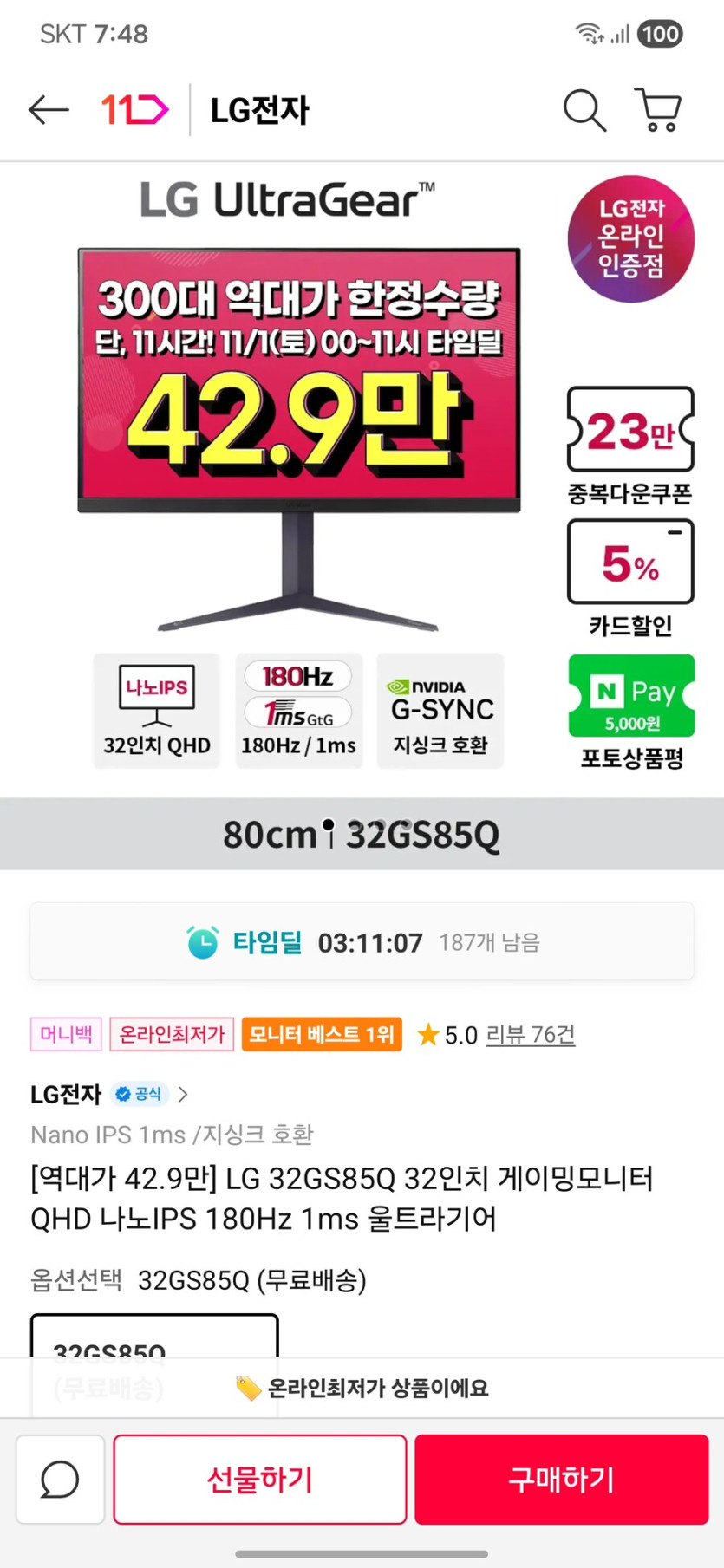This screenshot has height=1568, width=724.
Task: Tap the 모니터 베스트 1위 ranking tag
Action: coord(322,1034)
